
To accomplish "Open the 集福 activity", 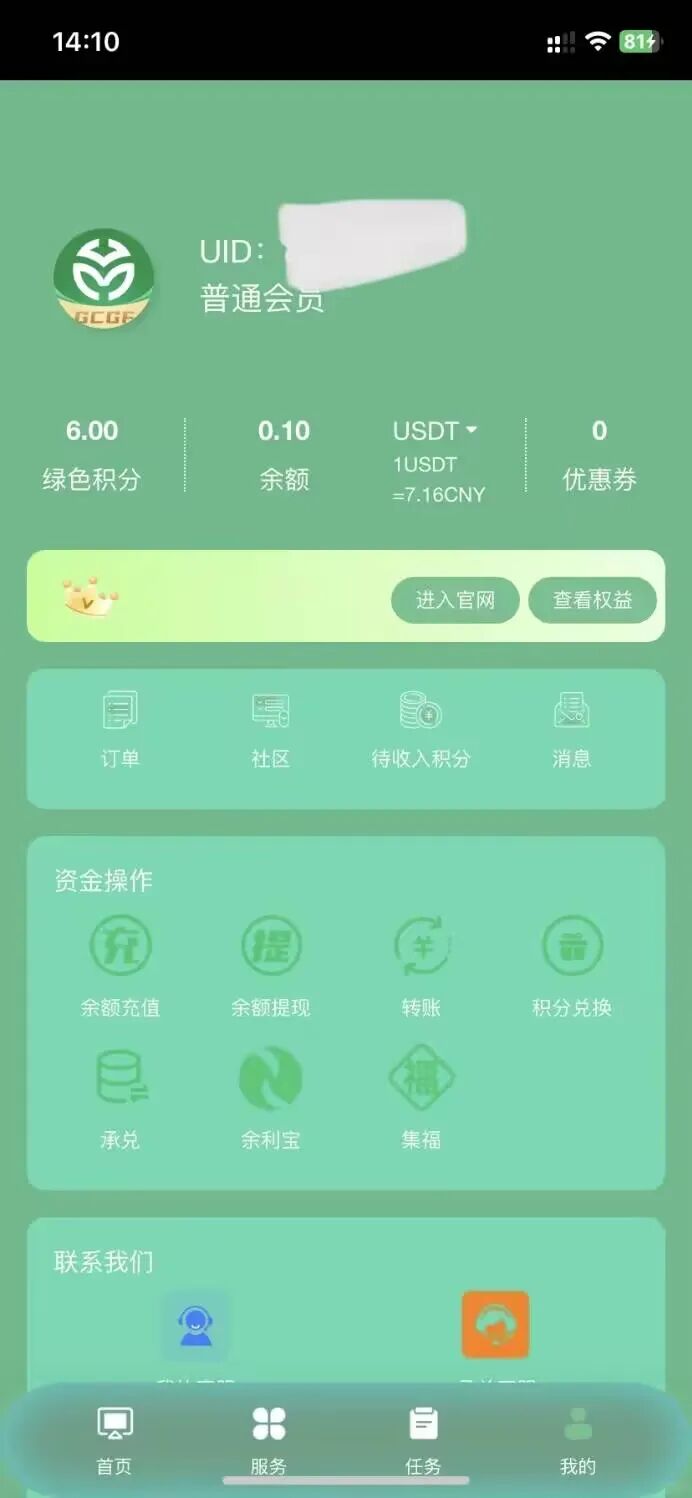I will point(421,1097).
